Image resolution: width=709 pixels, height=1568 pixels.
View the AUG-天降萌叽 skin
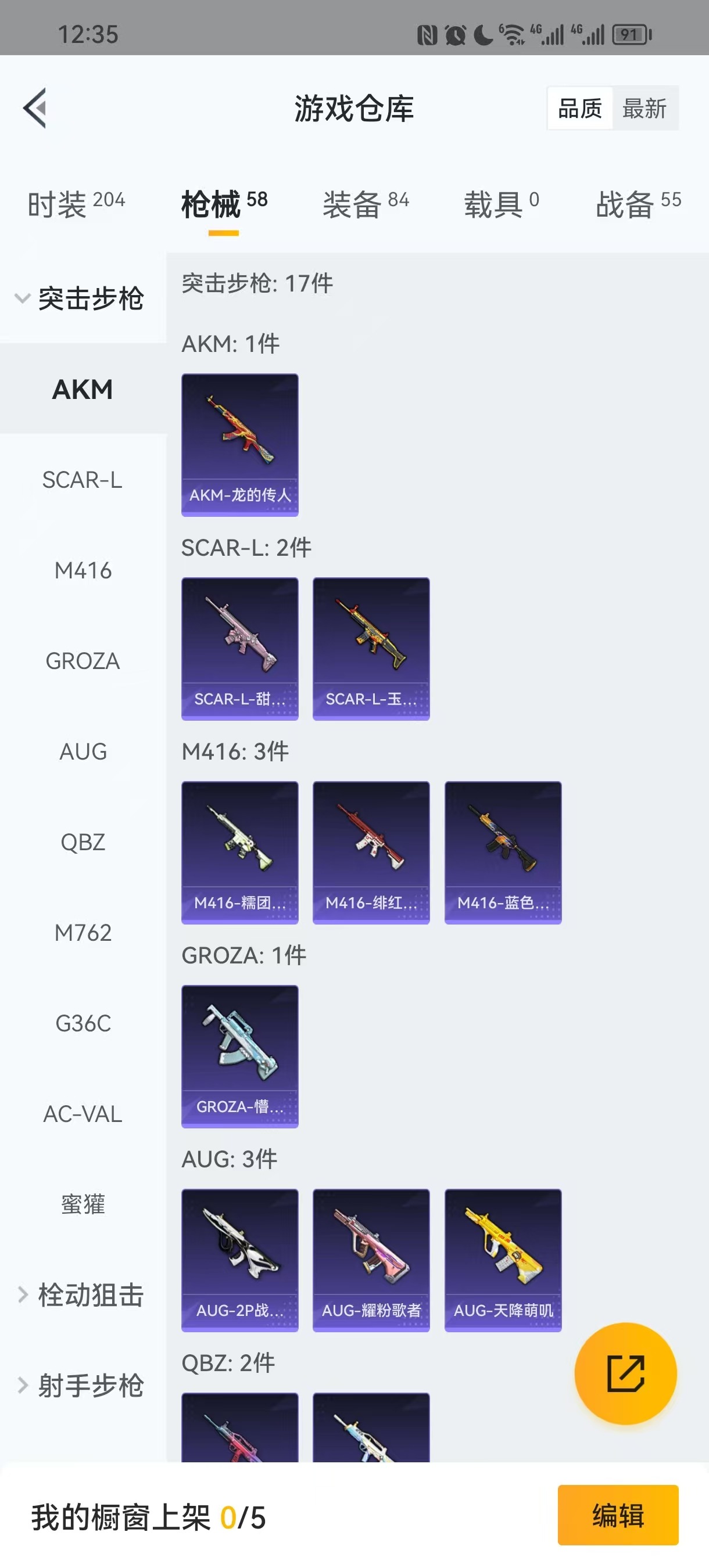click(x=503, y=1260)
